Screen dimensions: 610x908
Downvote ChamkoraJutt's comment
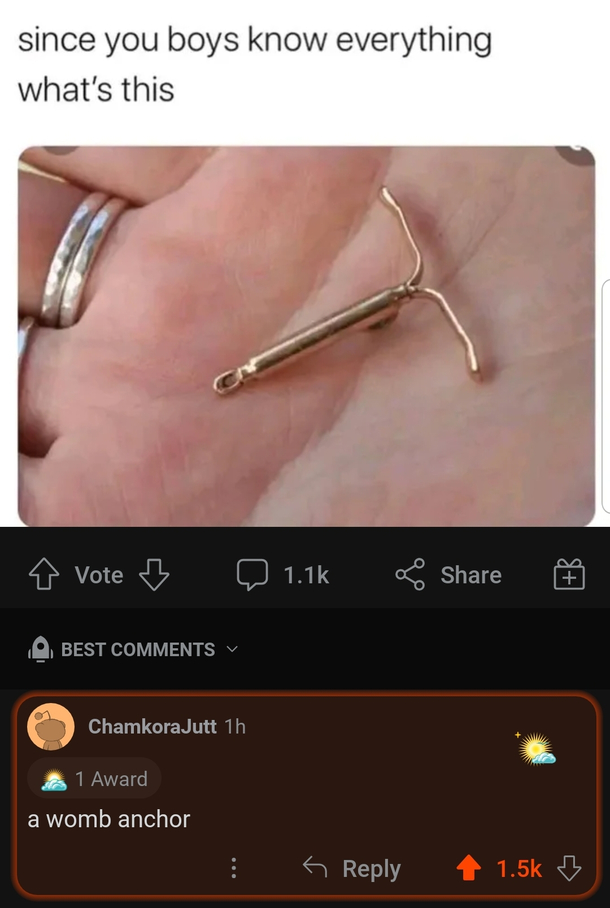pyautogui.click(x=568, y=869)
